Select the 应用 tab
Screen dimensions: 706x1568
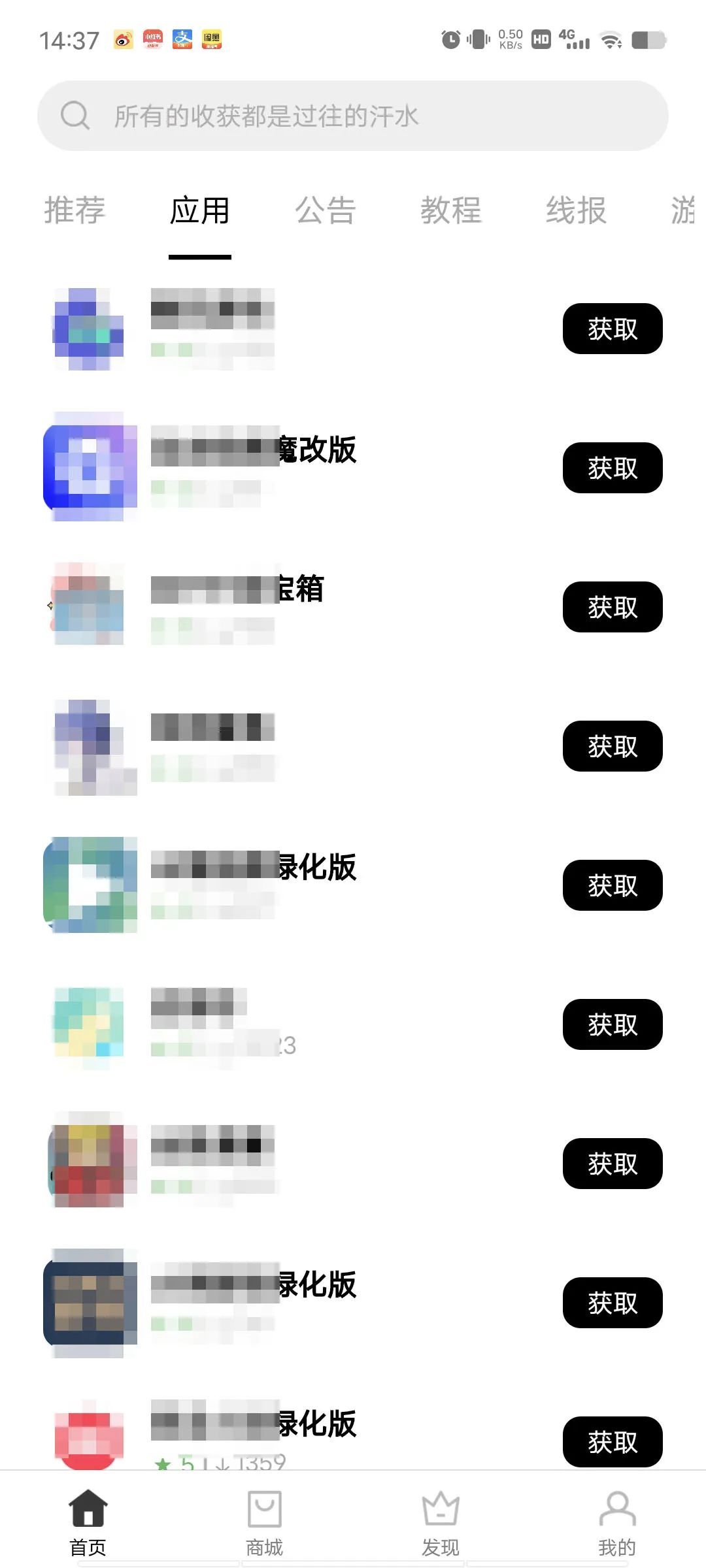click(200, 210)
